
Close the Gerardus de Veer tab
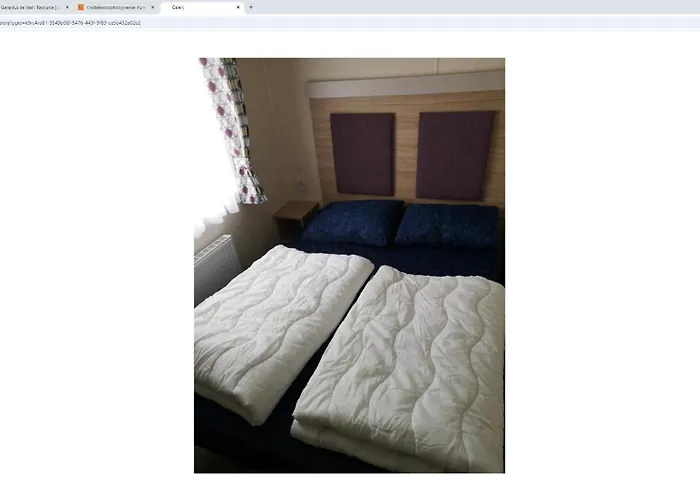pos(67,7)
